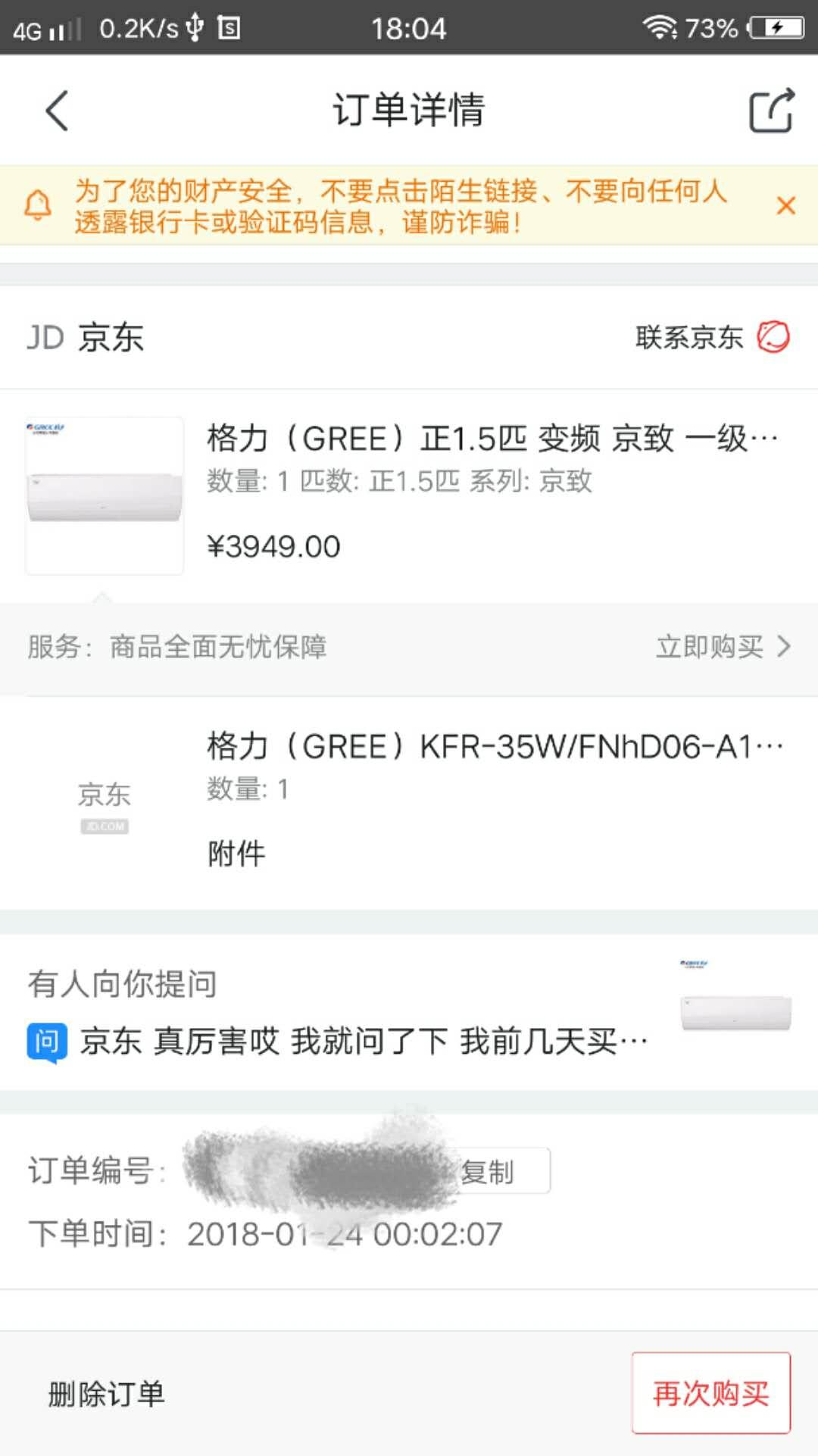Contact JD customer service
Screen dimensions: 818x1456
(712, 337)
